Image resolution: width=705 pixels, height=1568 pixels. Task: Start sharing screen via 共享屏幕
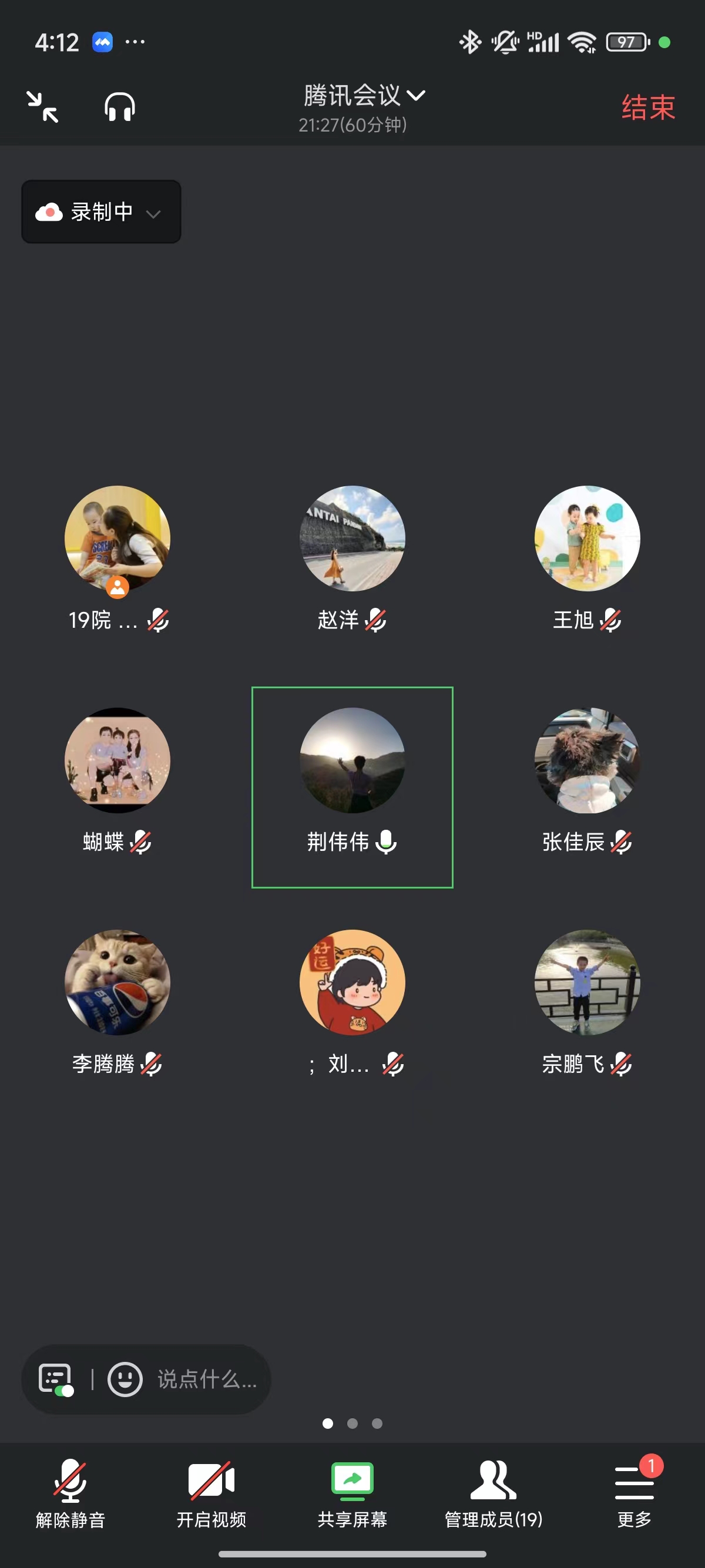352,1492
